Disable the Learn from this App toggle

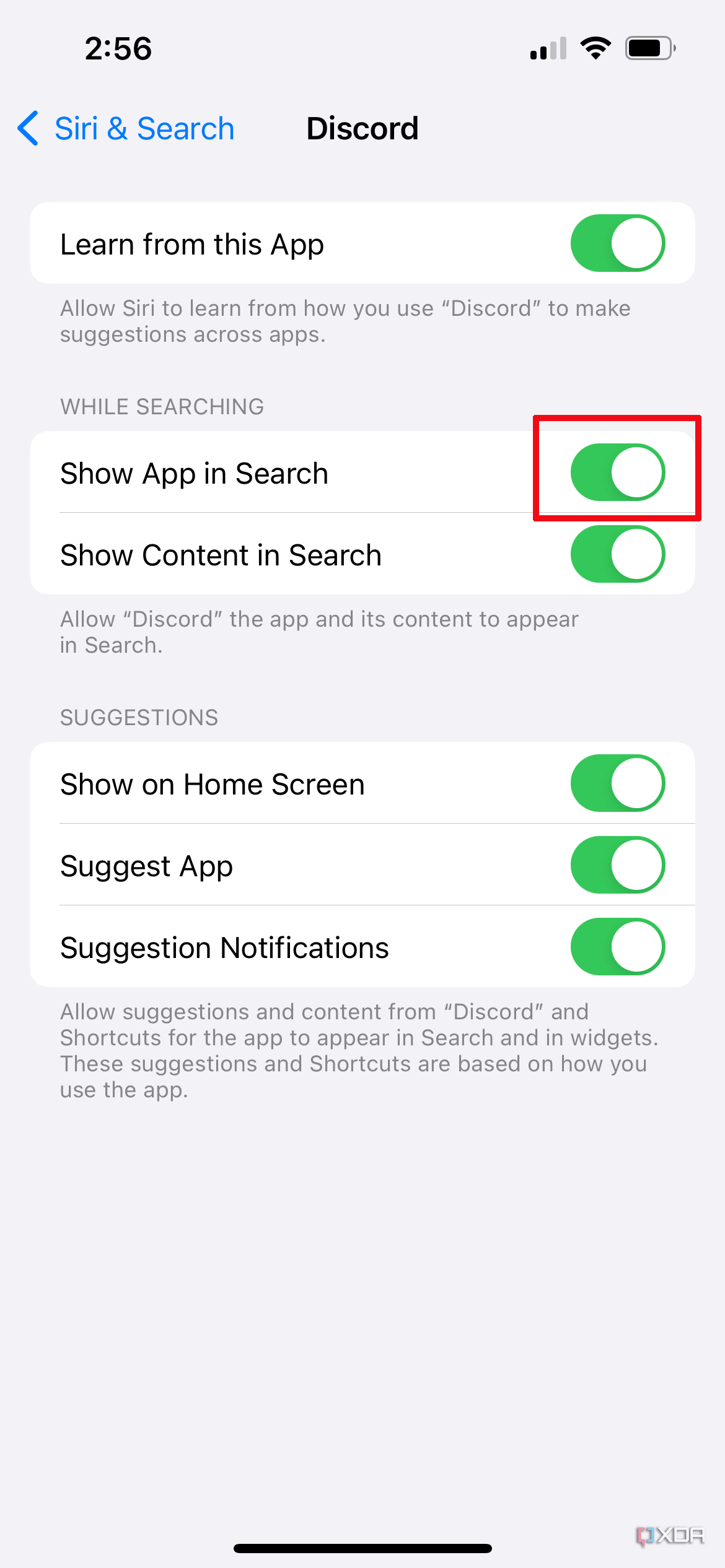click(x=618, y=243)
